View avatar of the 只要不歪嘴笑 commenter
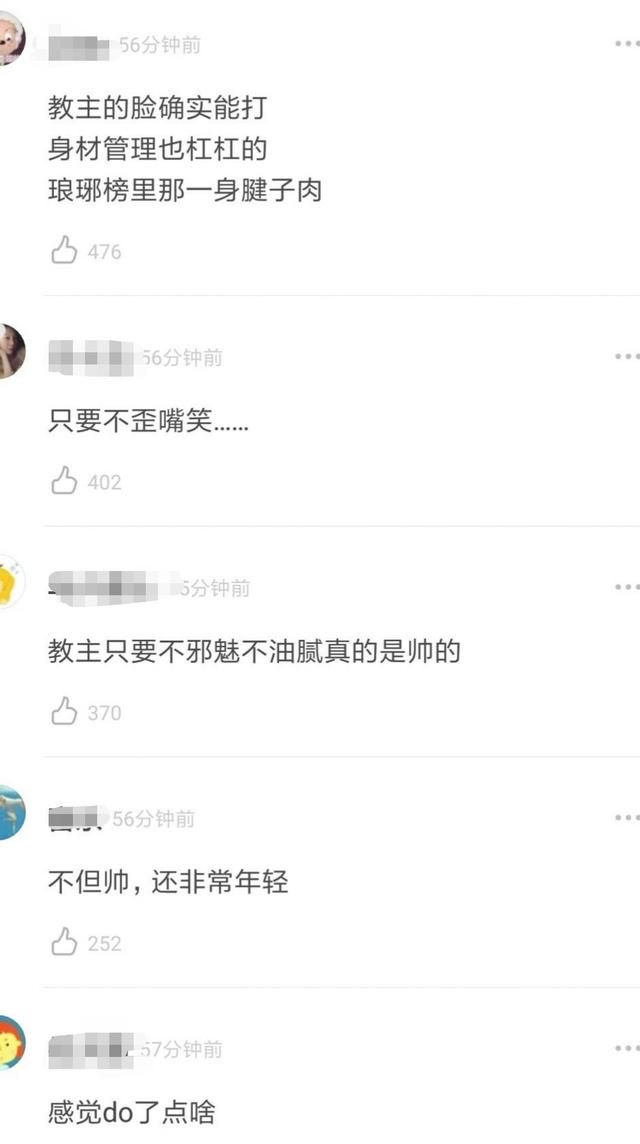Image resolution: width=640 pixels, height=1144 pixels. 10,351
